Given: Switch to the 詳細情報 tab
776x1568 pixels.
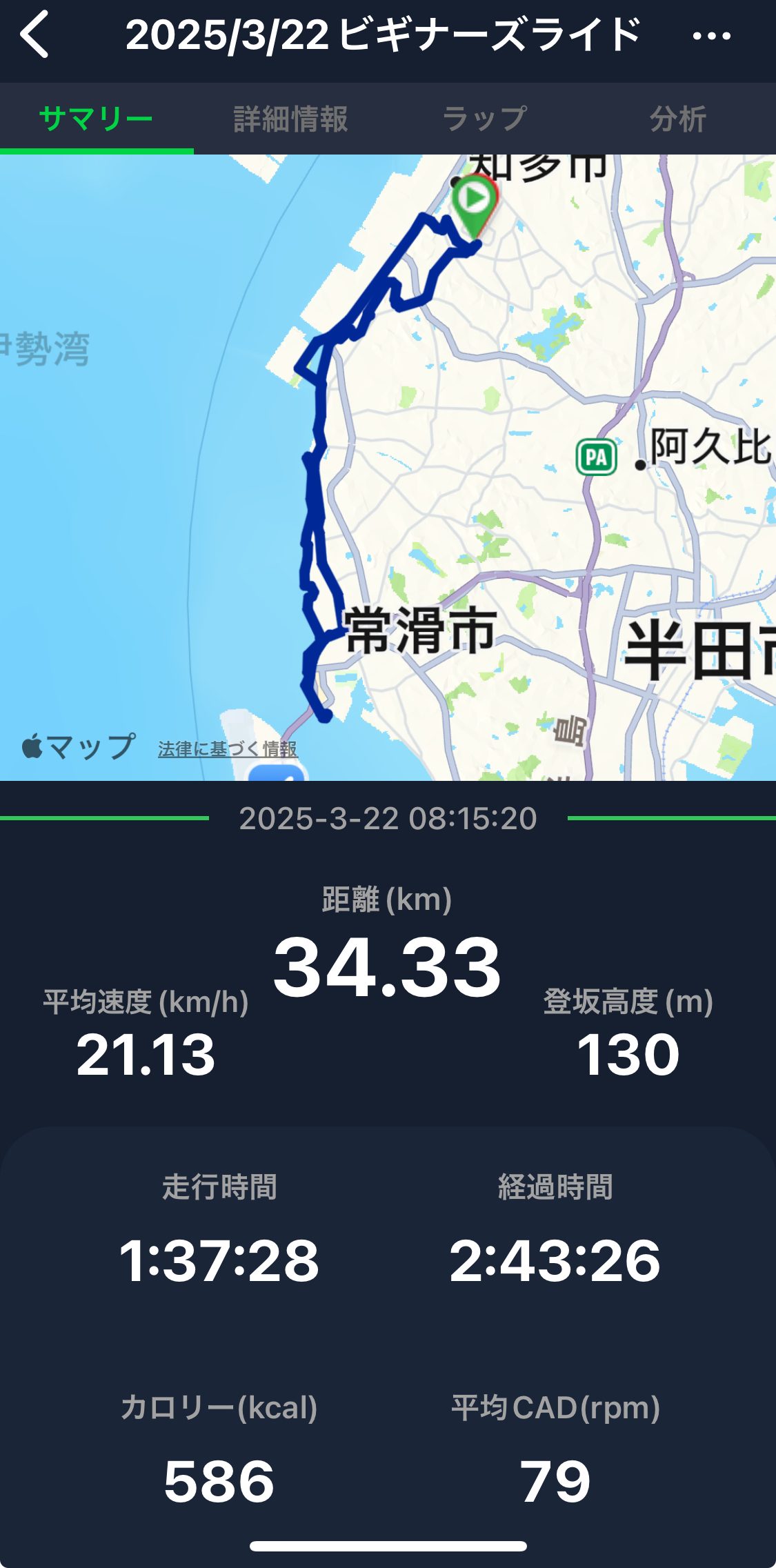Looking at the screenshot, I should [x=290, y=119].
